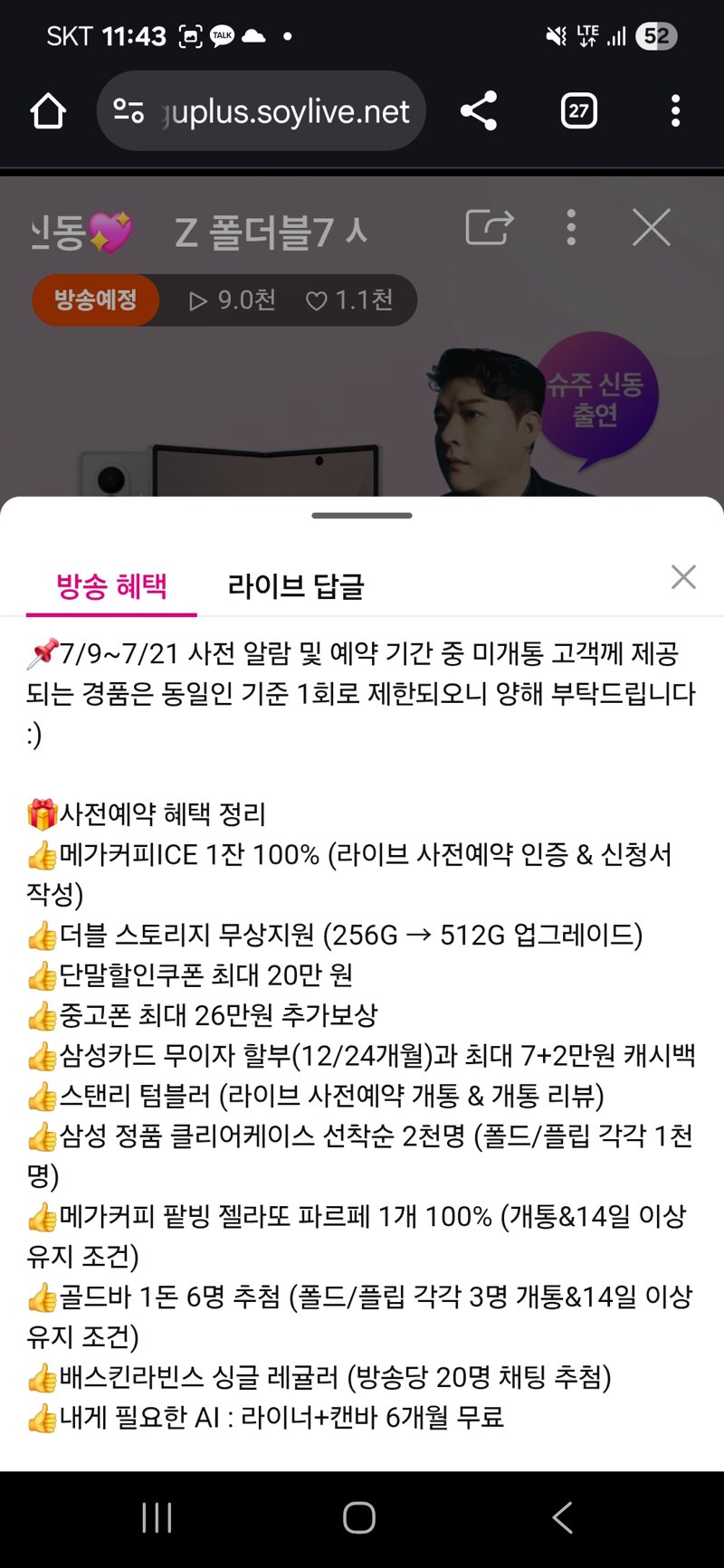This screenshot has width=724, height=1568.
Task: Switch to the 라이브 답글 tab
Action: tap(295, 586)
